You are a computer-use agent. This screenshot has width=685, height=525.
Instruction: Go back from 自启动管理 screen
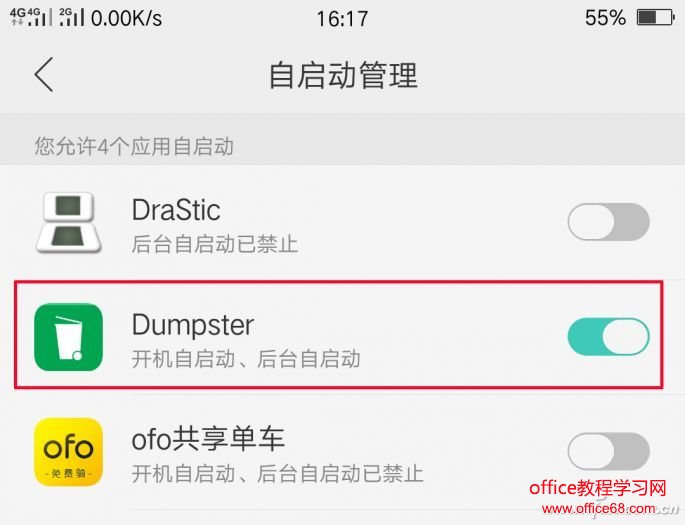[43, 75]
